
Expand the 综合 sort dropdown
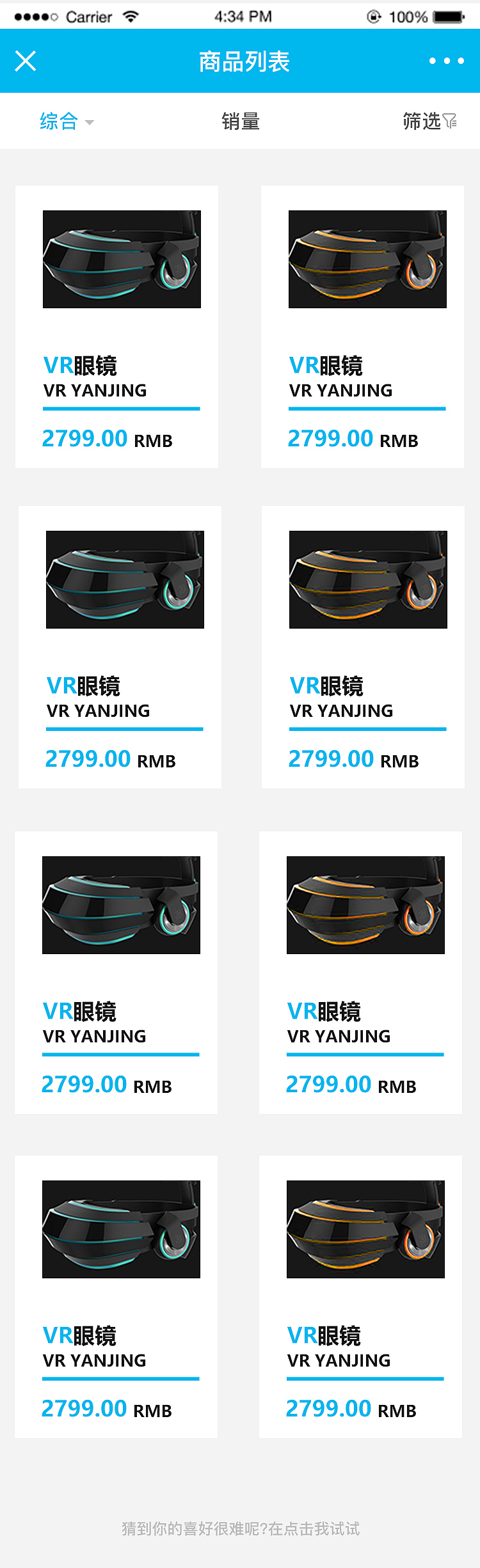point(67,122)
